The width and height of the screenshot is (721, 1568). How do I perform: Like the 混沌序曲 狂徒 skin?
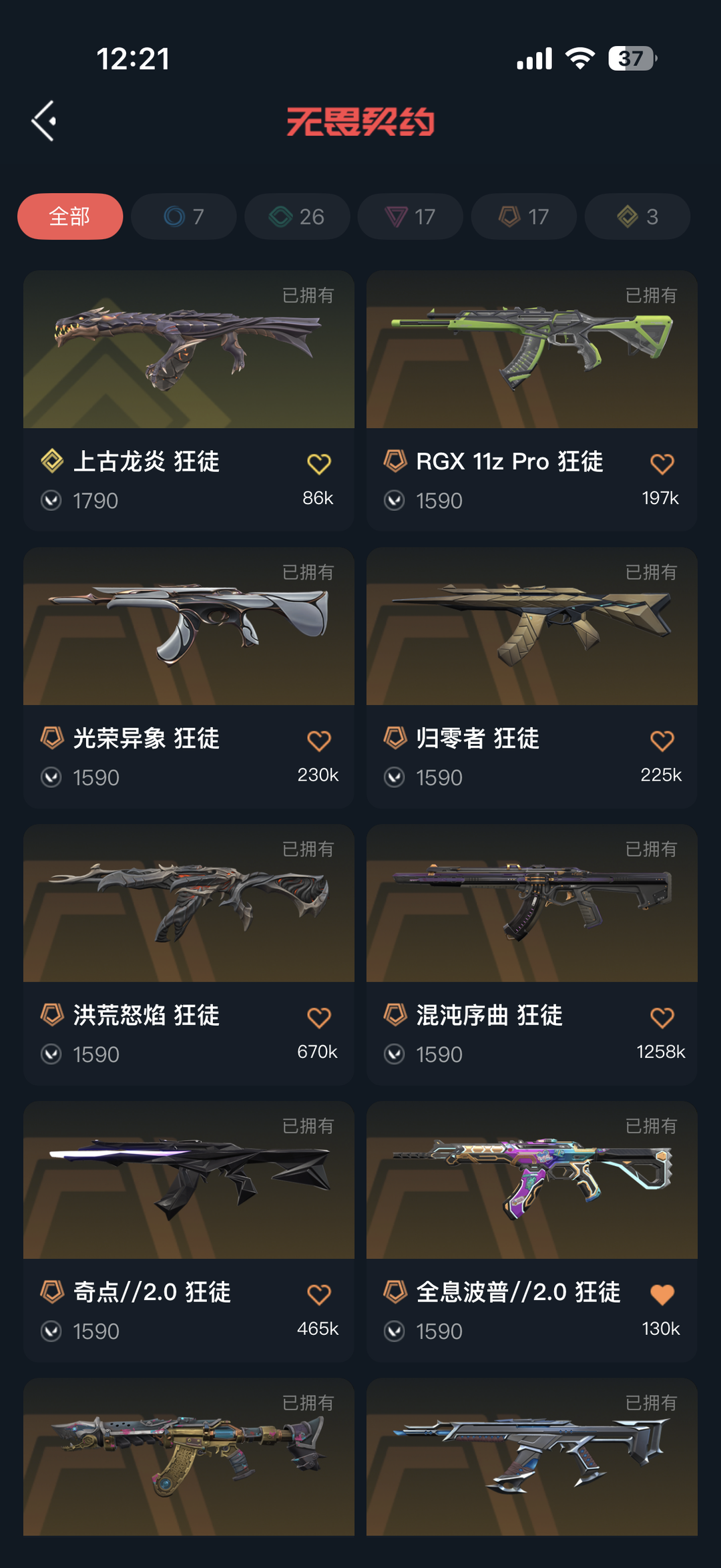click(x=662, y=1018)
